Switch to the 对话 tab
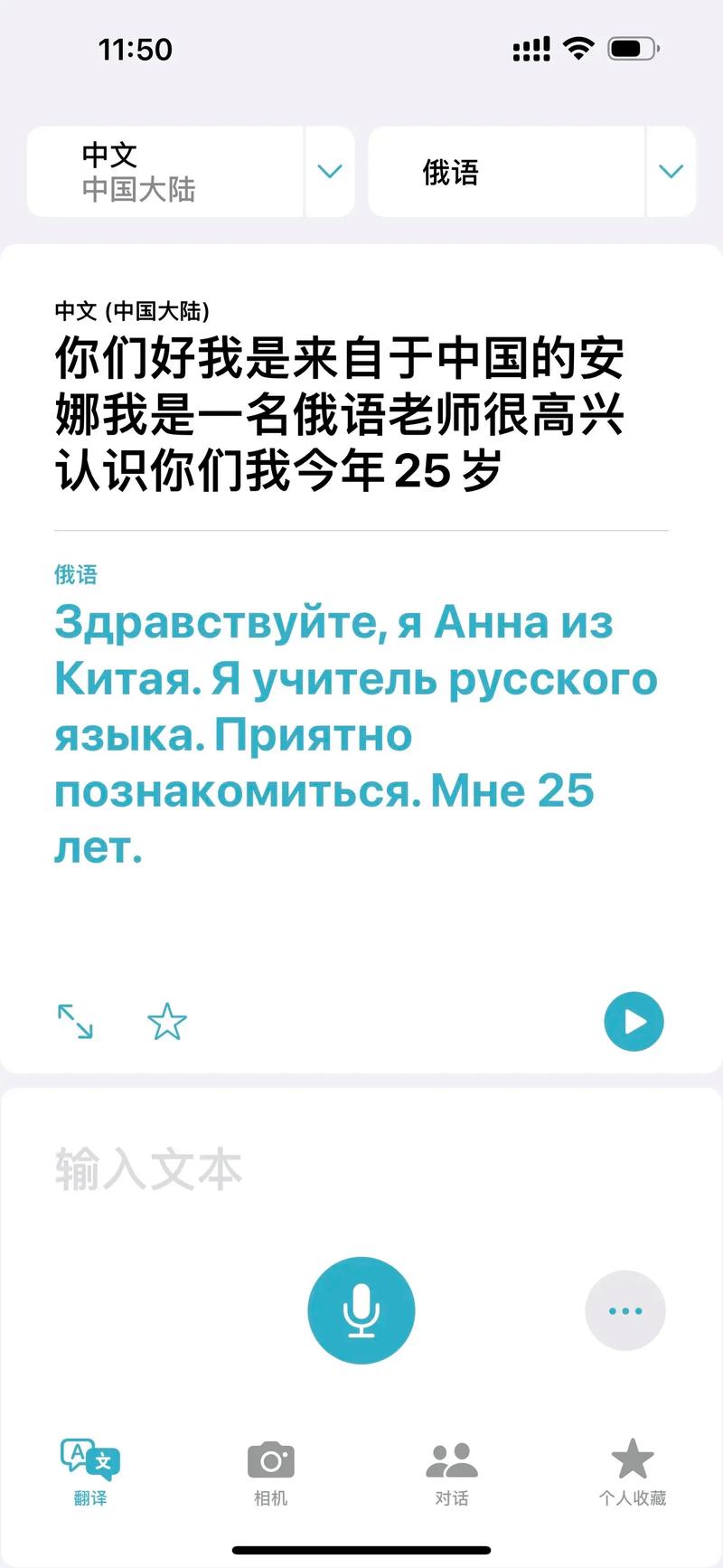This screenshot has height=1568, width=723. pyautogui.click(x=452, y=1472)
